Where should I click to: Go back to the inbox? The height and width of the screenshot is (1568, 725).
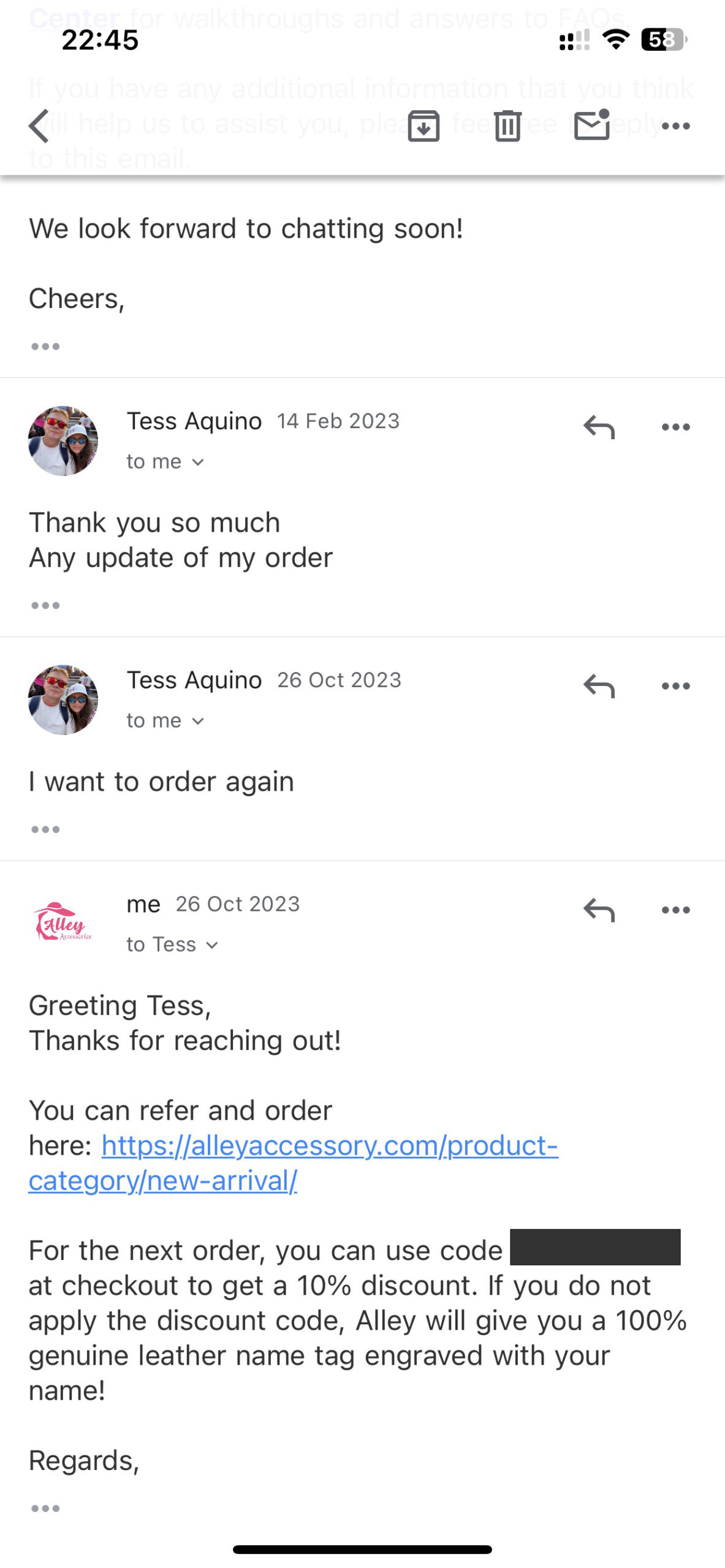[x=39, y=126]
